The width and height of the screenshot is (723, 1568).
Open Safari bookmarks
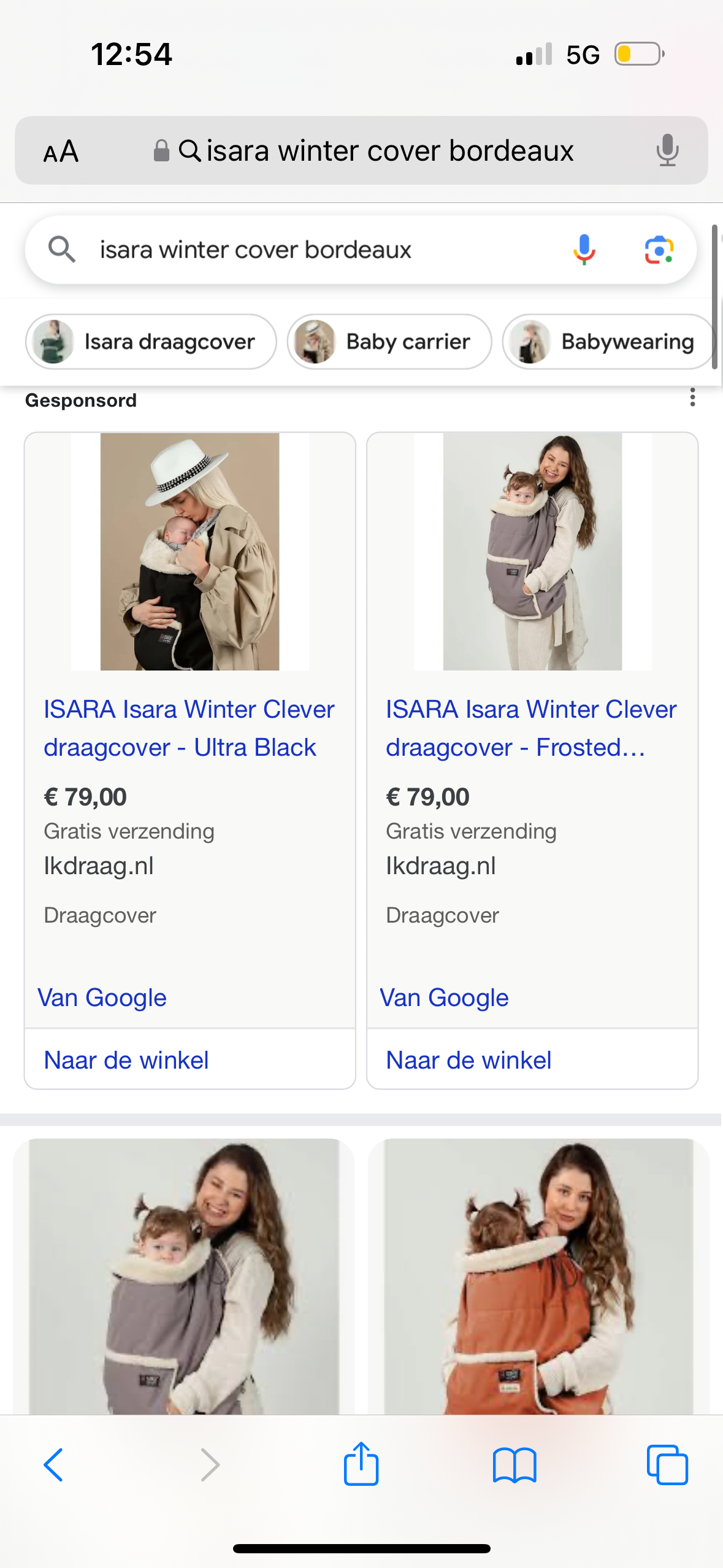[514, 1465]
